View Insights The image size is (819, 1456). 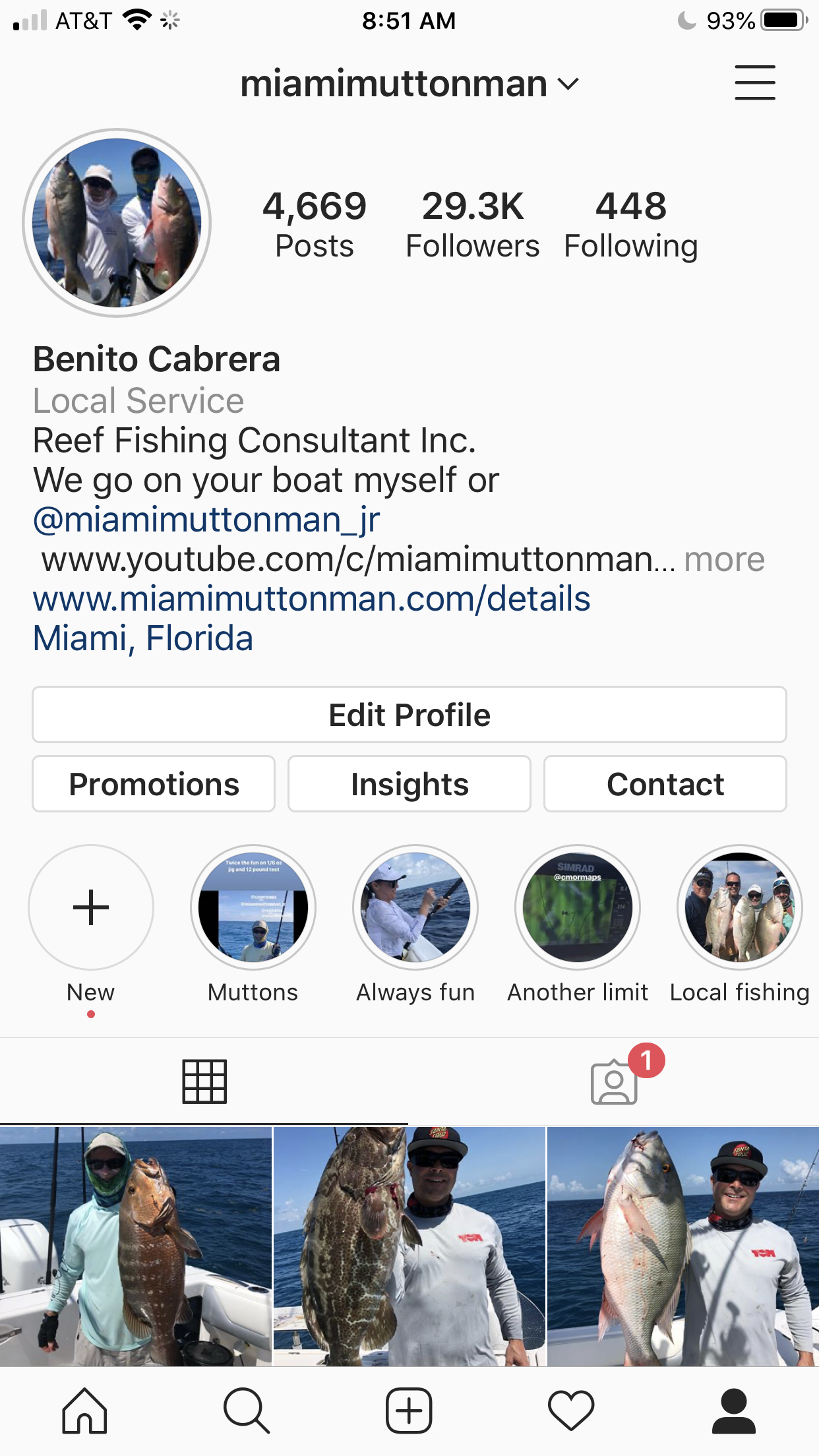coord(409,784)
